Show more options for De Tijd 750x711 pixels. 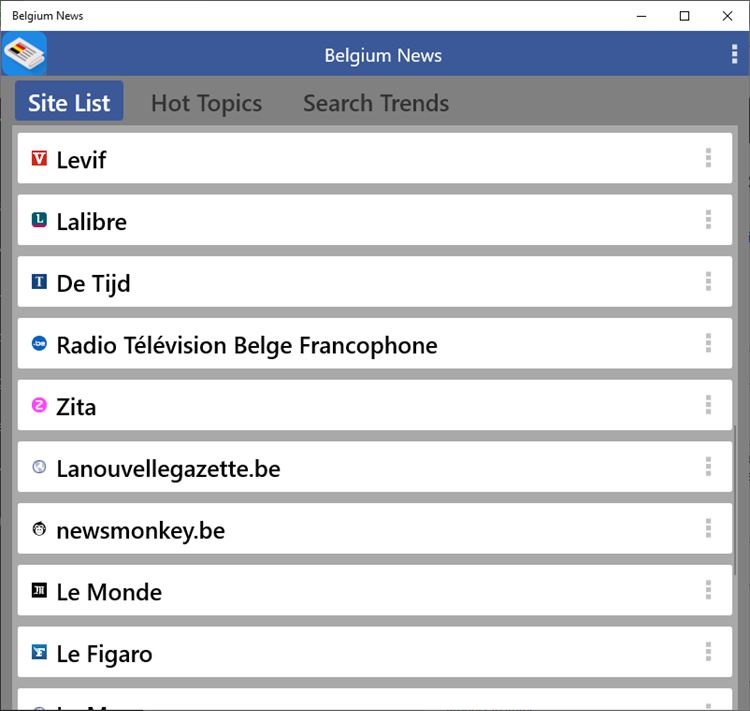coord(708,282)
